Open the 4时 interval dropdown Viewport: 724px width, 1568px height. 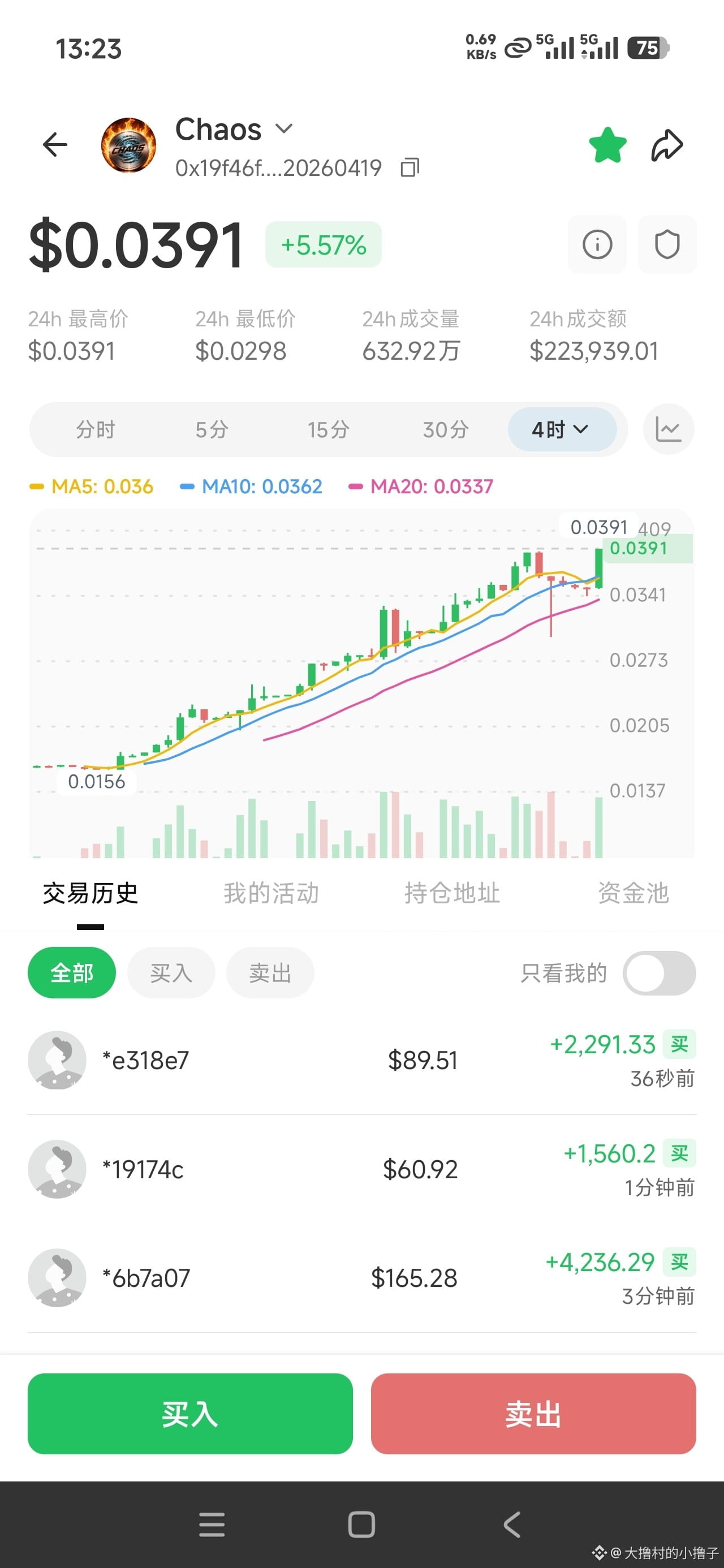(x=562, y=429)
